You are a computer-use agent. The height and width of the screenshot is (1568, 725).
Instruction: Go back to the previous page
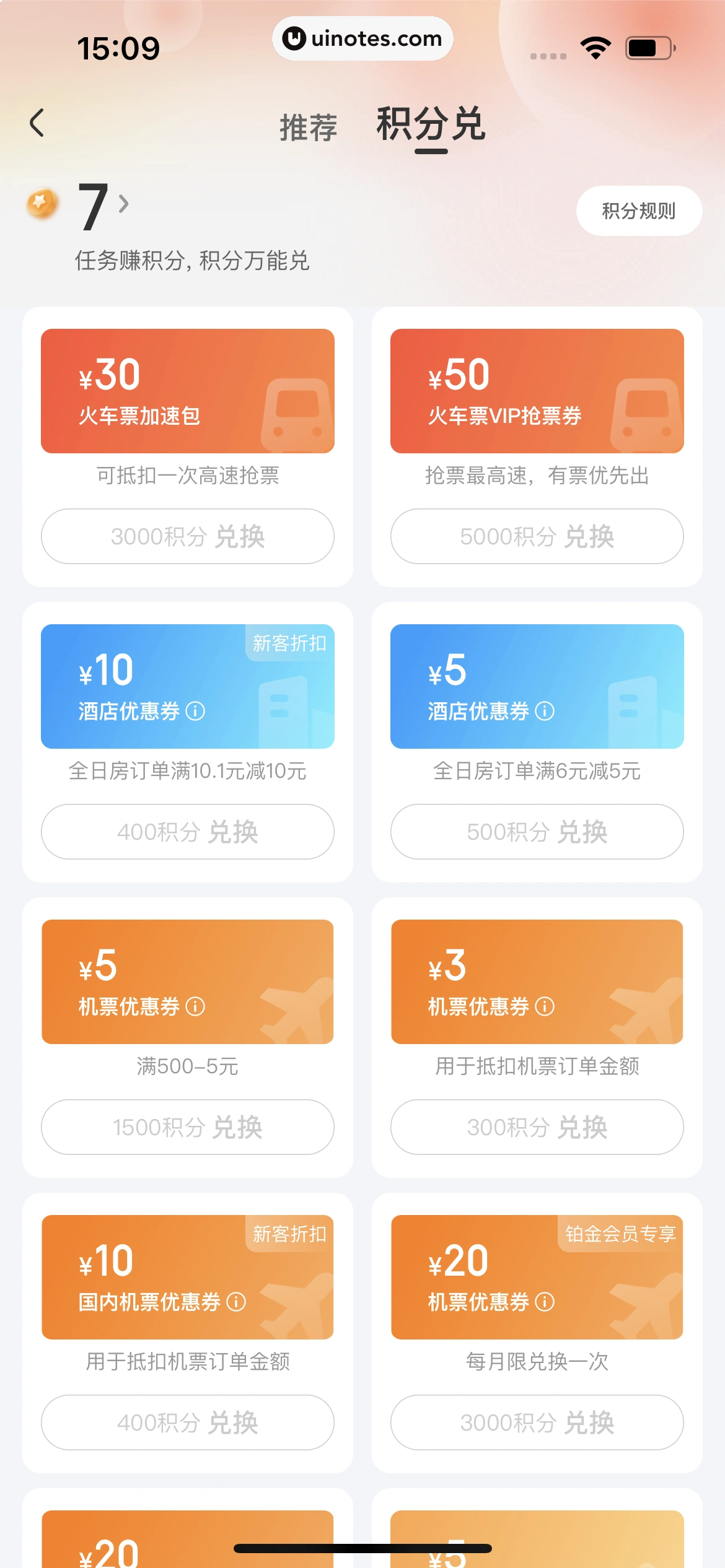pos(37,123)
